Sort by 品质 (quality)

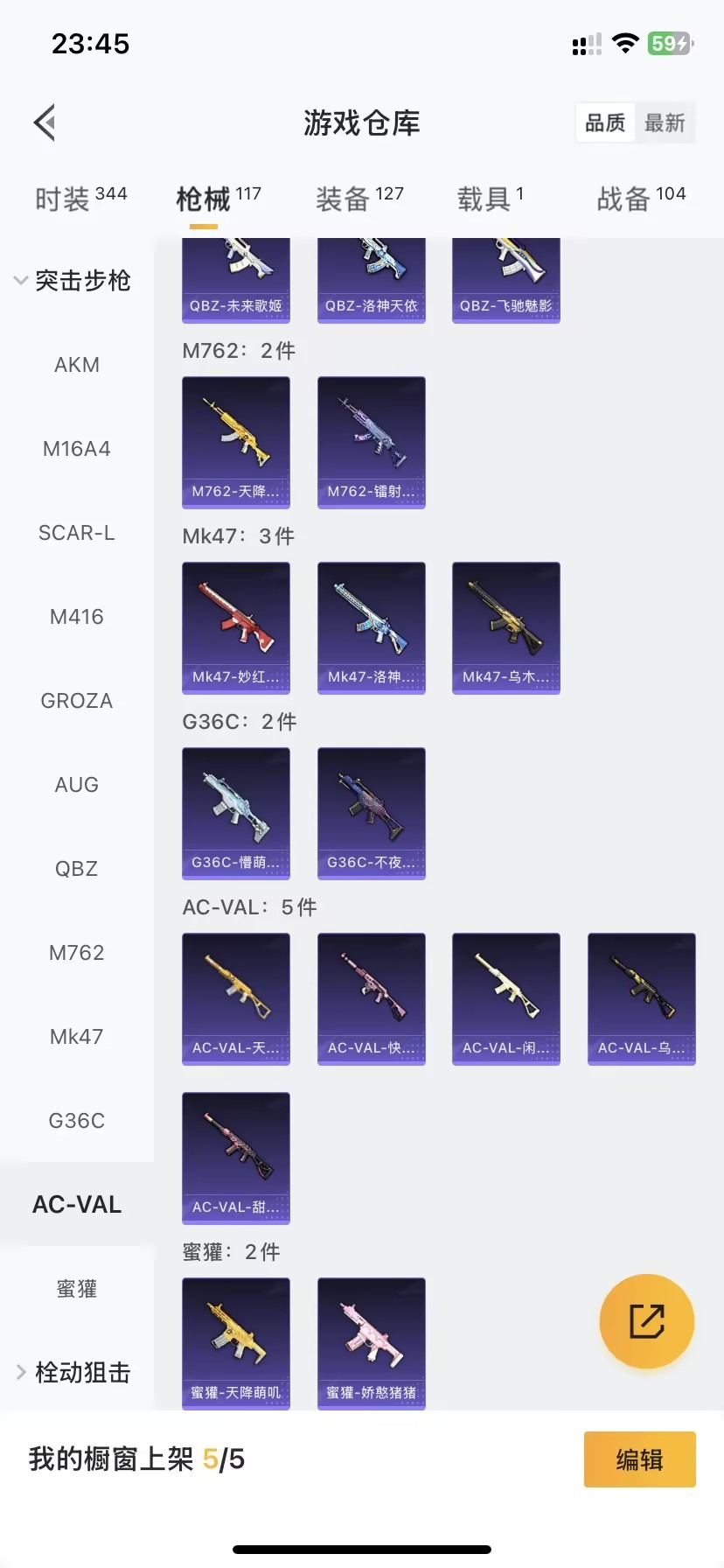(605, 122)
